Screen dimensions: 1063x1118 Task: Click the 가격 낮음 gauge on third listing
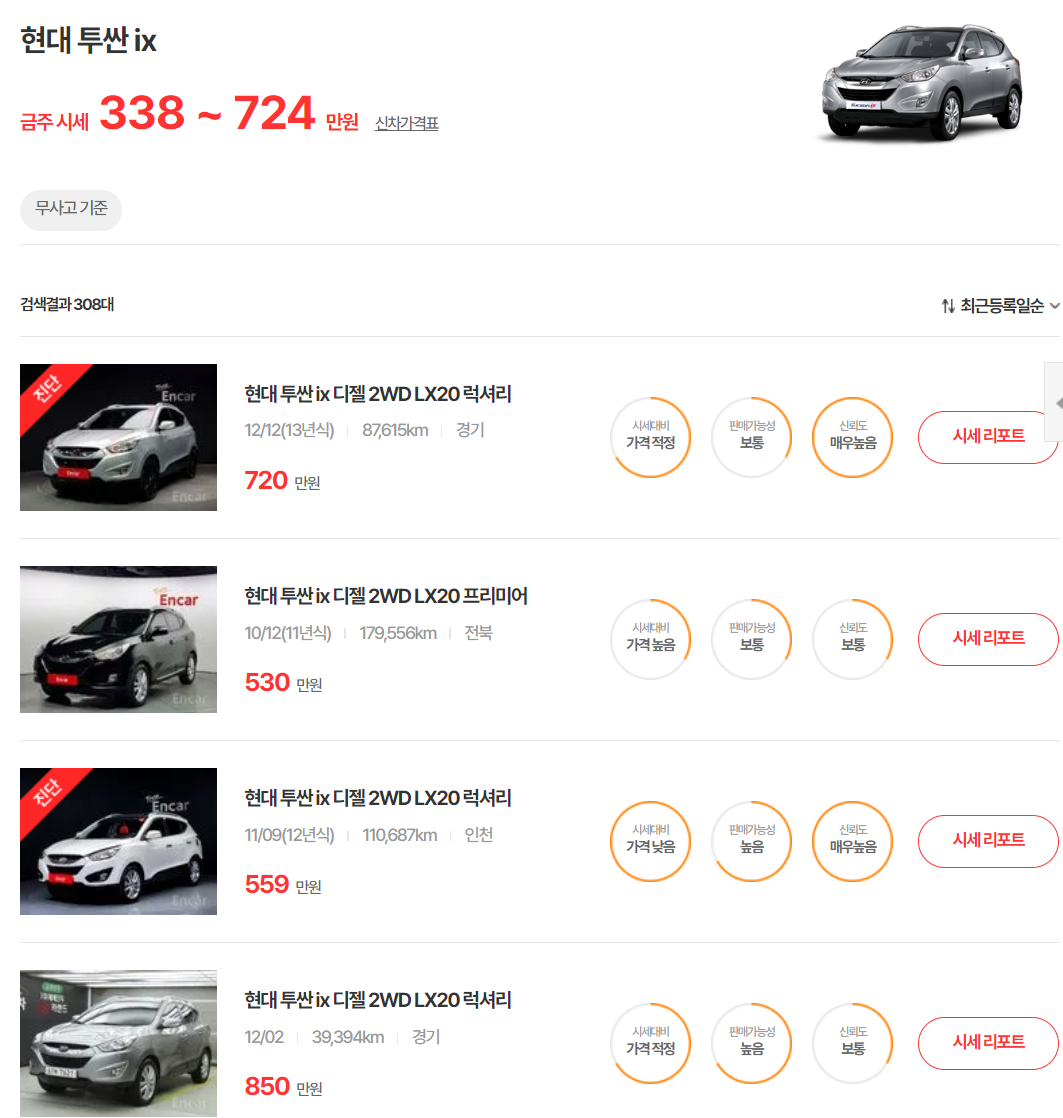650,841
